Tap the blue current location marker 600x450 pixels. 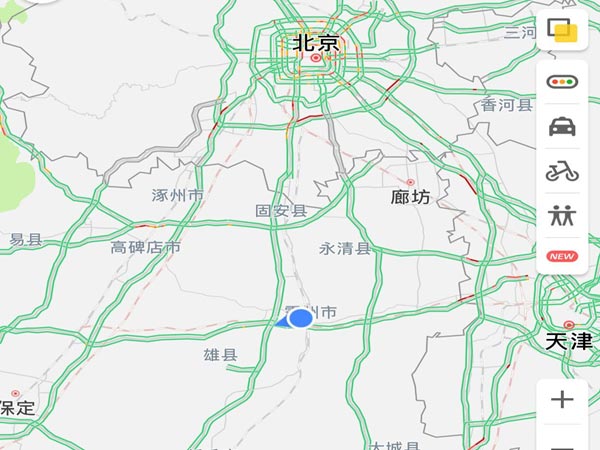click(300, 318)
